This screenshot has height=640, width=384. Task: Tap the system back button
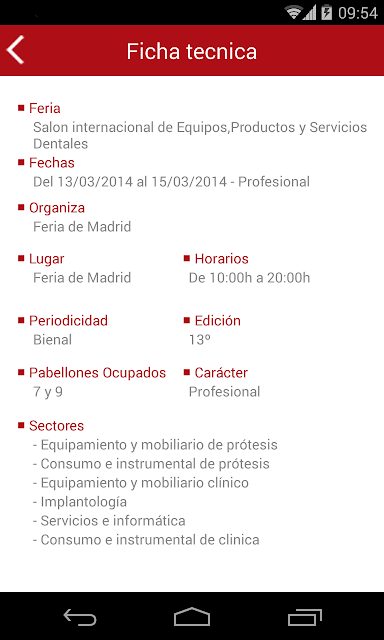pos(80,617)
